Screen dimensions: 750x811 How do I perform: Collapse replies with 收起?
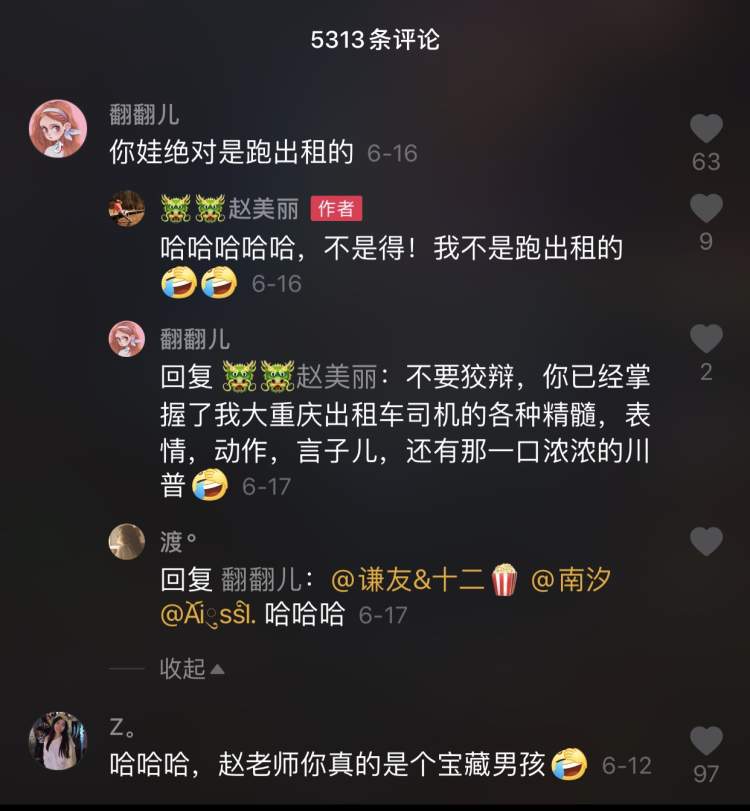point(192,669)
